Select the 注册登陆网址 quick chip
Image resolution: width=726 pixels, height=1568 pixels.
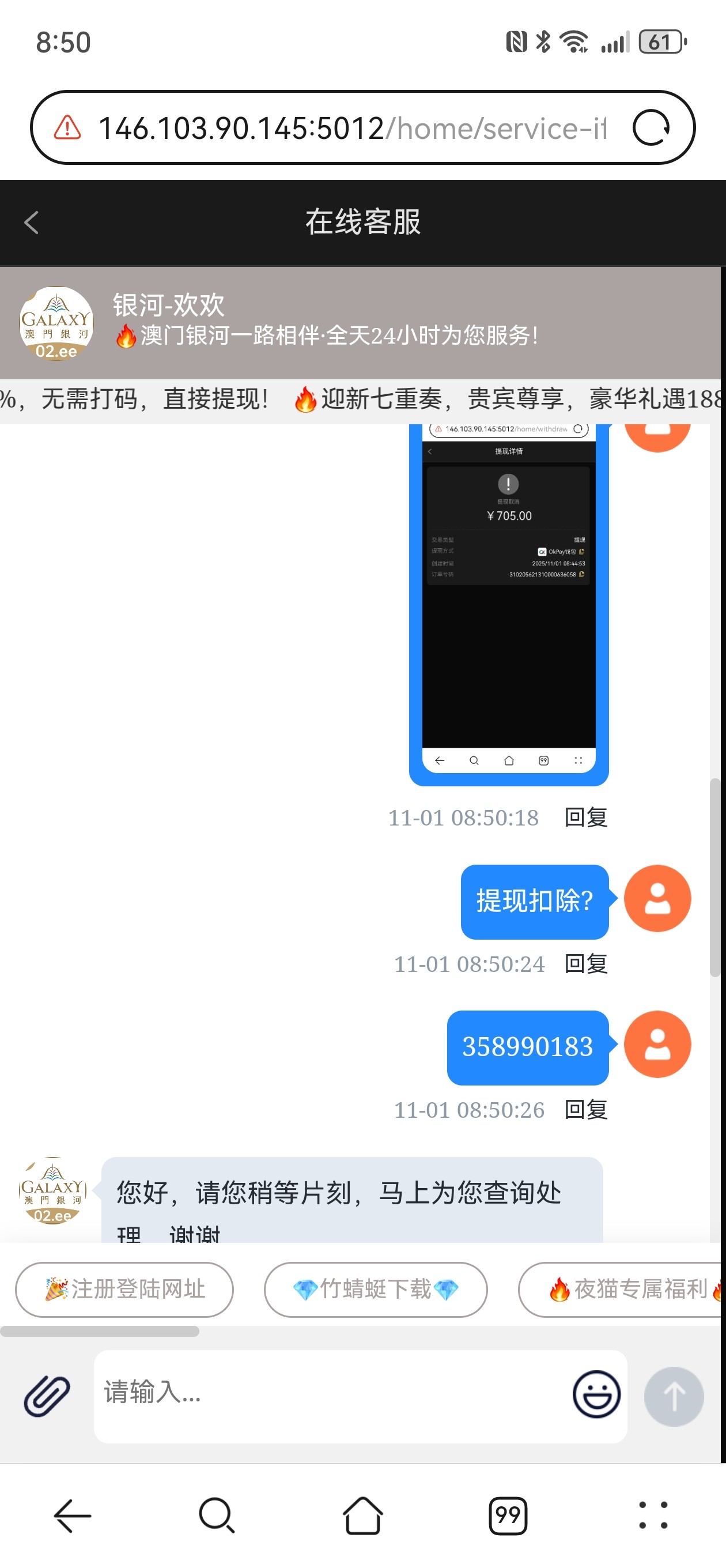tap(124, 1289)
